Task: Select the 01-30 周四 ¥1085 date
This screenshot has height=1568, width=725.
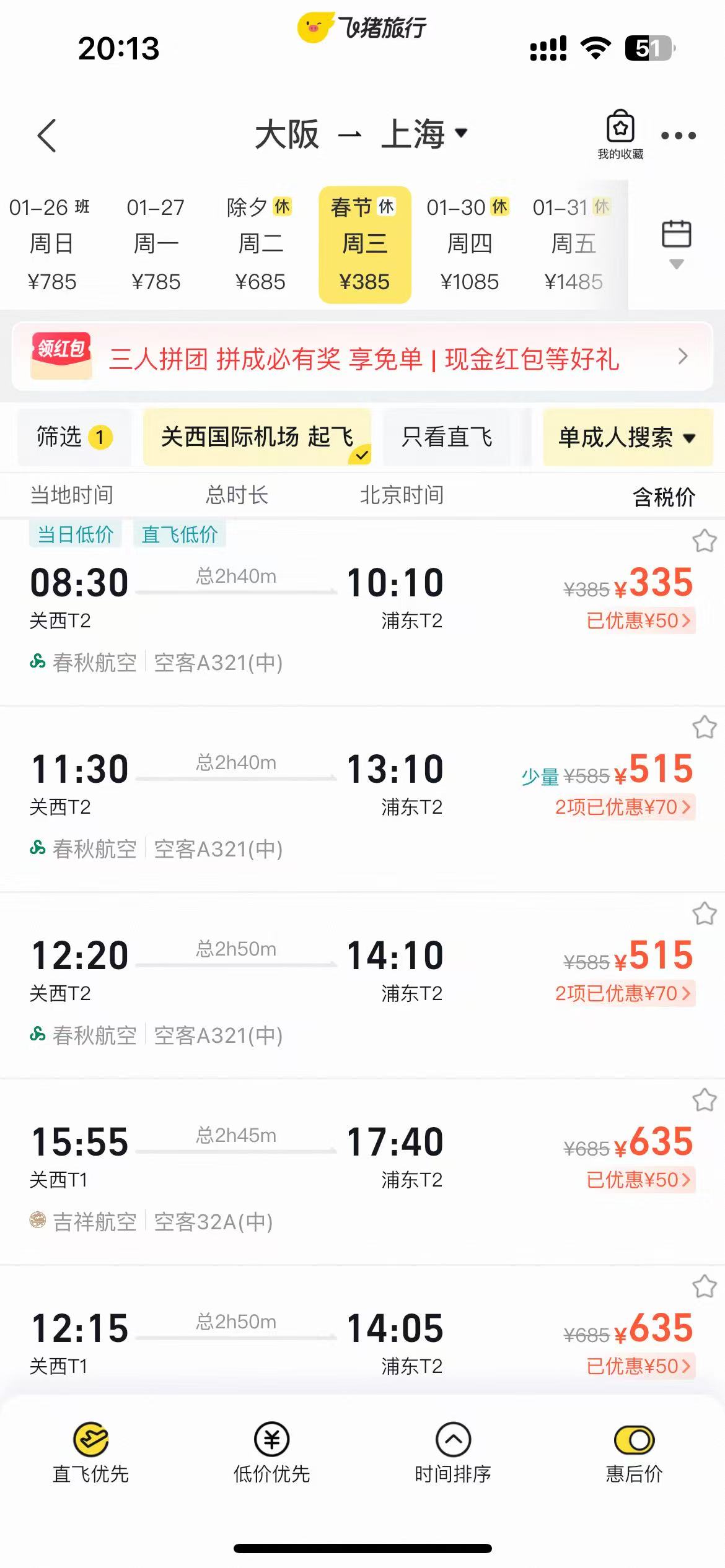Action: [469, 244]
